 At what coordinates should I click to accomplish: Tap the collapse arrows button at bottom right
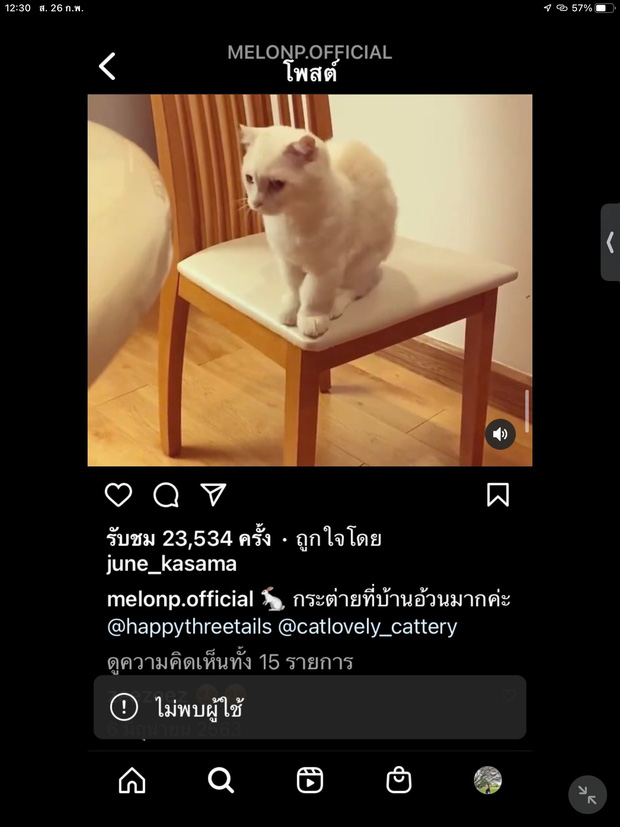587,795
